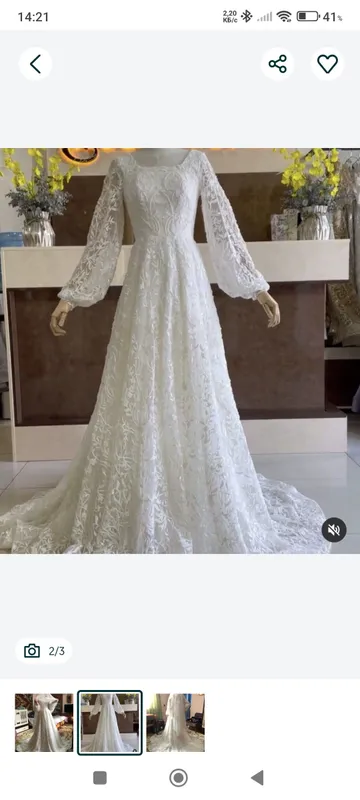Open the third dress thumbnail

tap(175, 722)
